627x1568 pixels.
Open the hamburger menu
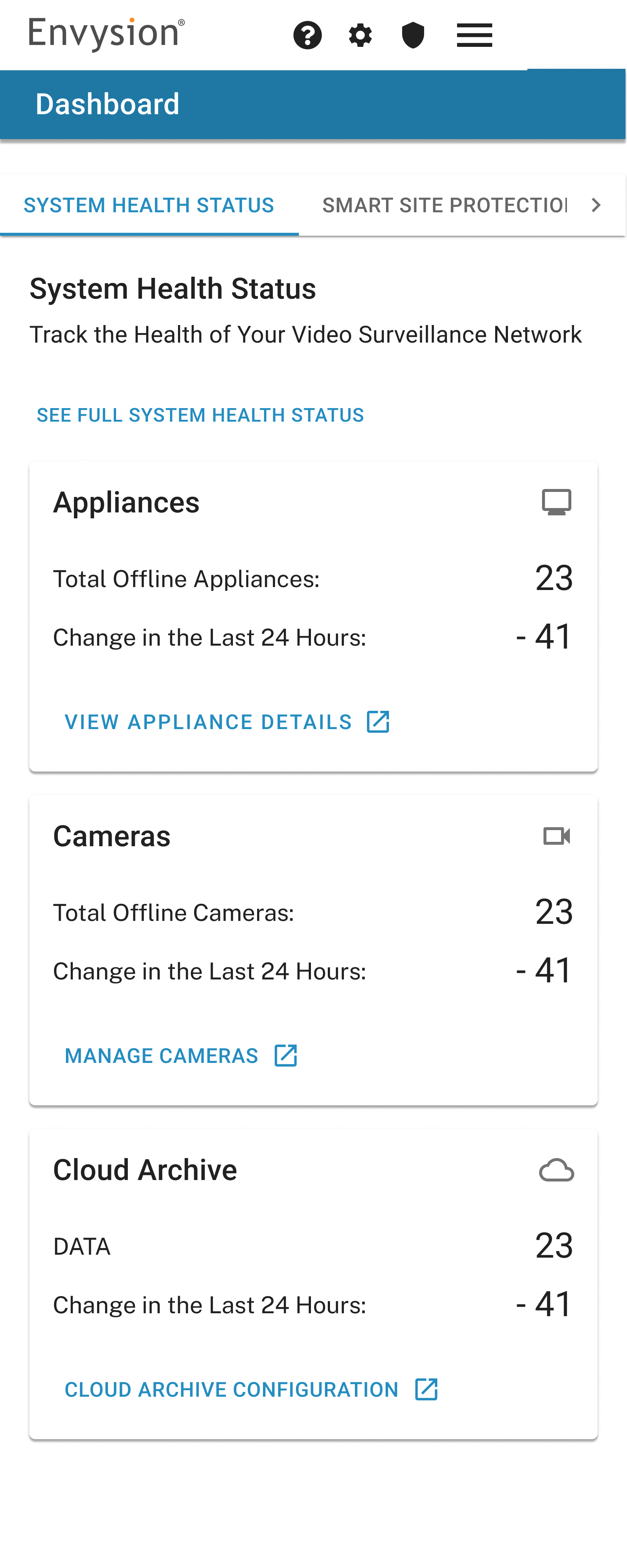click(x=474, y=35)
